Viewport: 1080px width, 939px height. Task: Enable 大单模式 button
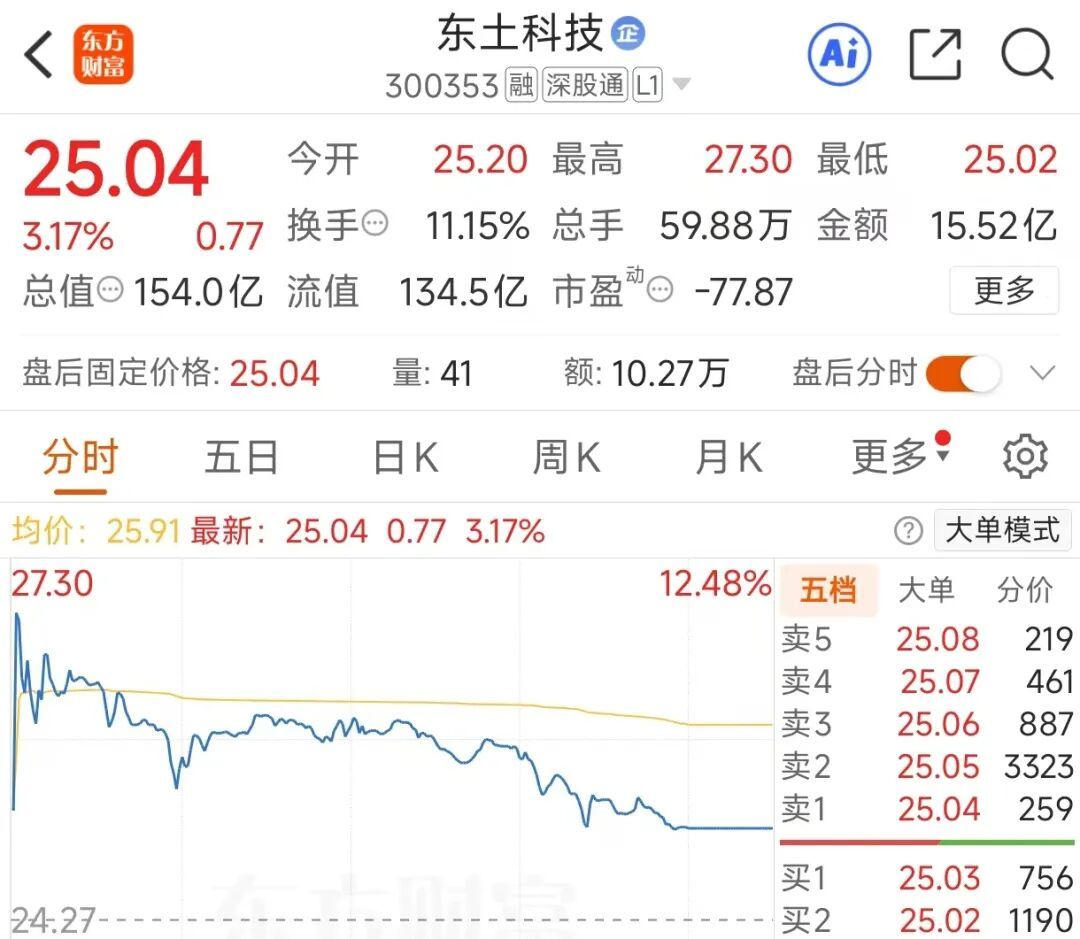pyautogui.click(x=1002, y=530)
